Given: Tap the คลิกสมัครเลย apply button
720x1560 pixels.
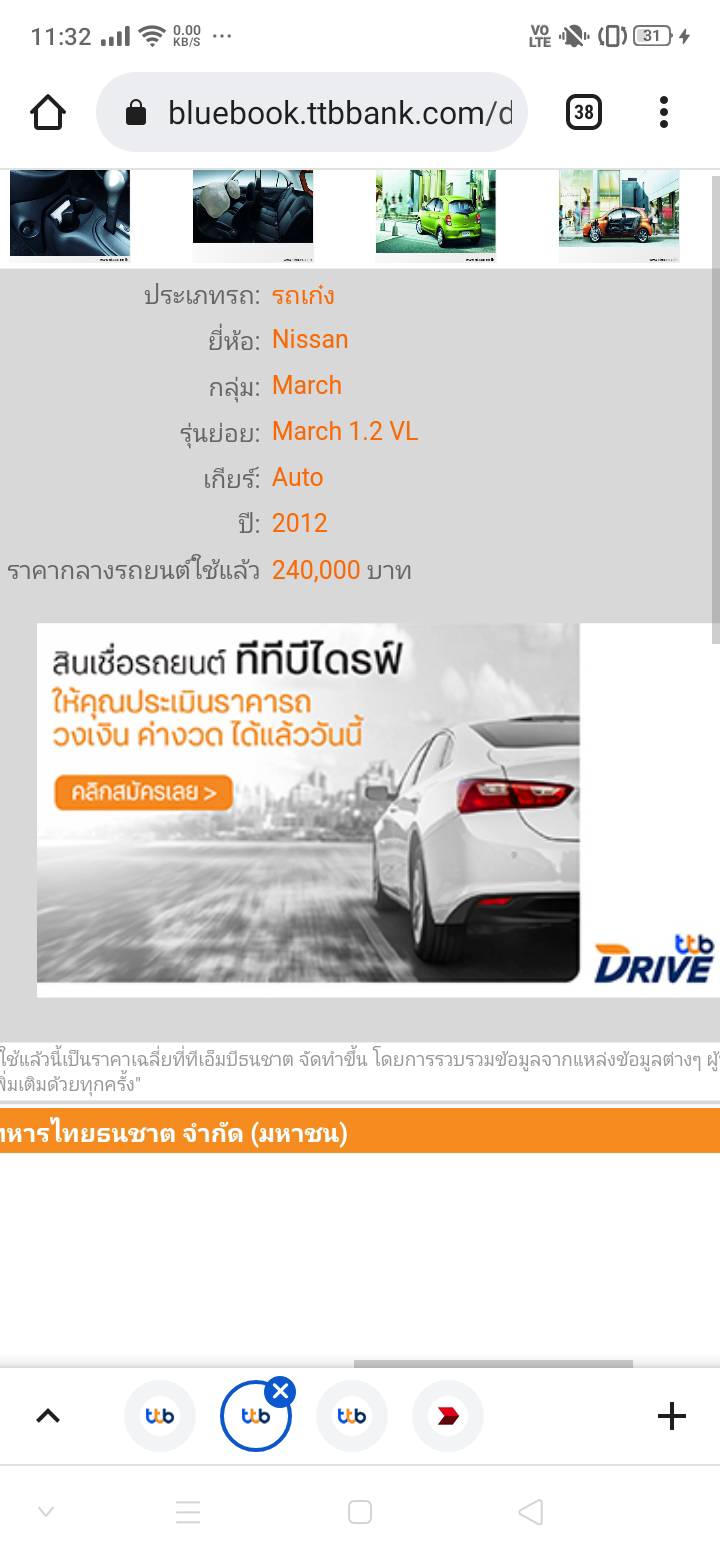Looking at the screenshot, I should (x=143, y=794).
